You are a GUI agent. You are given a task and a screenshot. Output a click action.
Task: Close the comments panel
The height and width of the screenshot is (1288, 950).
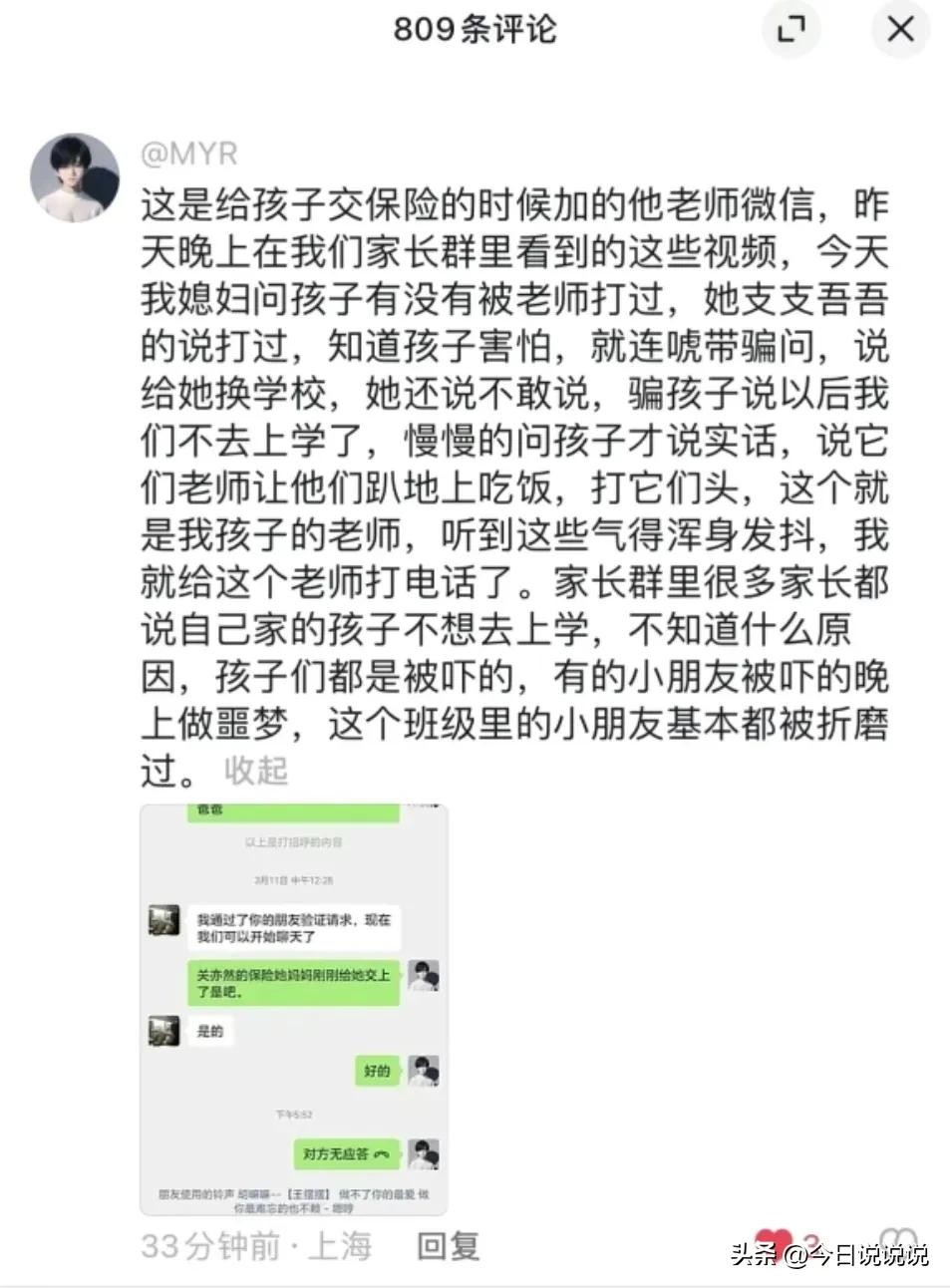[x=900, y=29]
